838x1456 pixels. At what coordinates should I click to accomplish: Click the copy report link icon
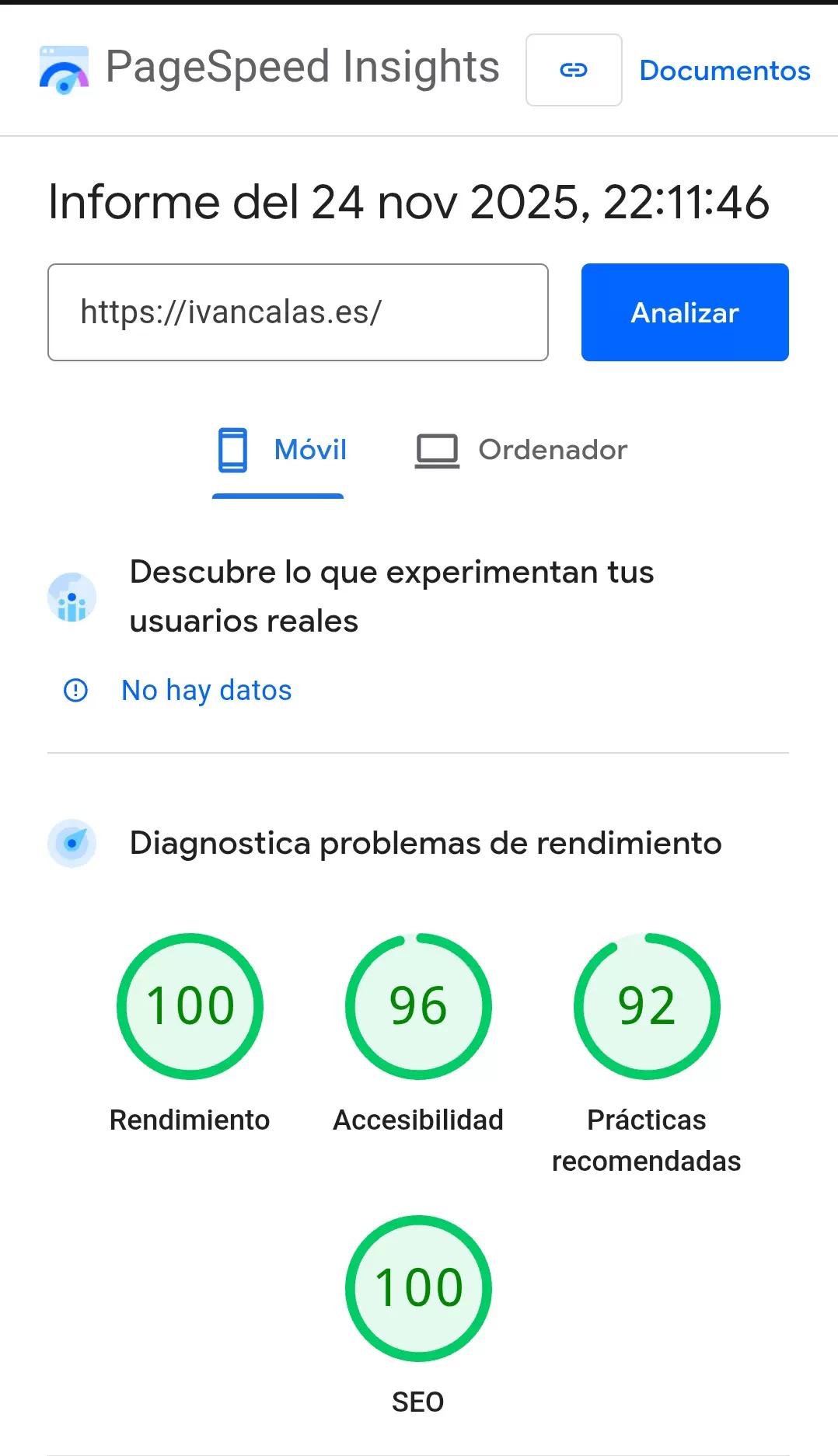click(x=574, y=70)
